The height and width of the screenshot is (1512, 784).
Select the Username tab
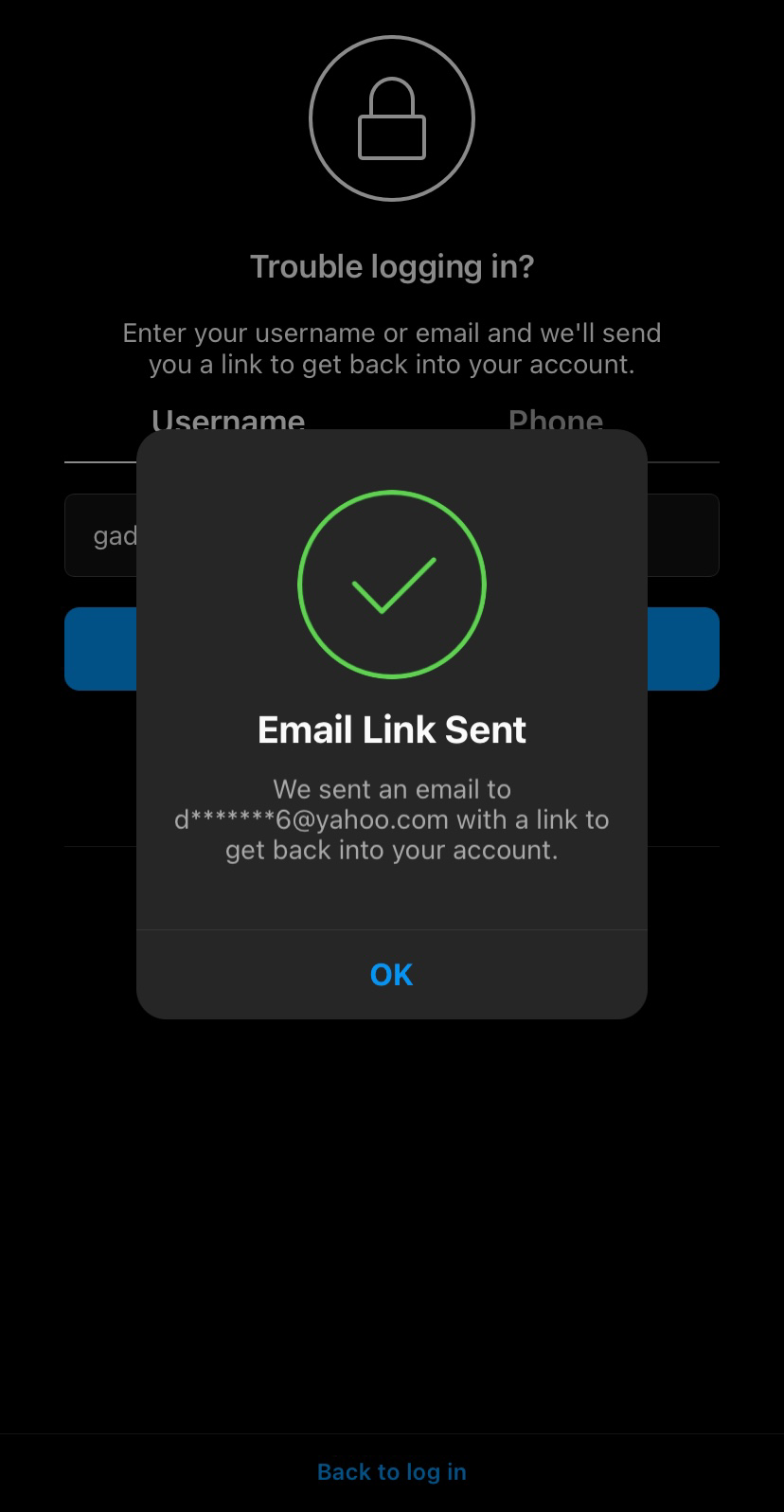[228, 421]
